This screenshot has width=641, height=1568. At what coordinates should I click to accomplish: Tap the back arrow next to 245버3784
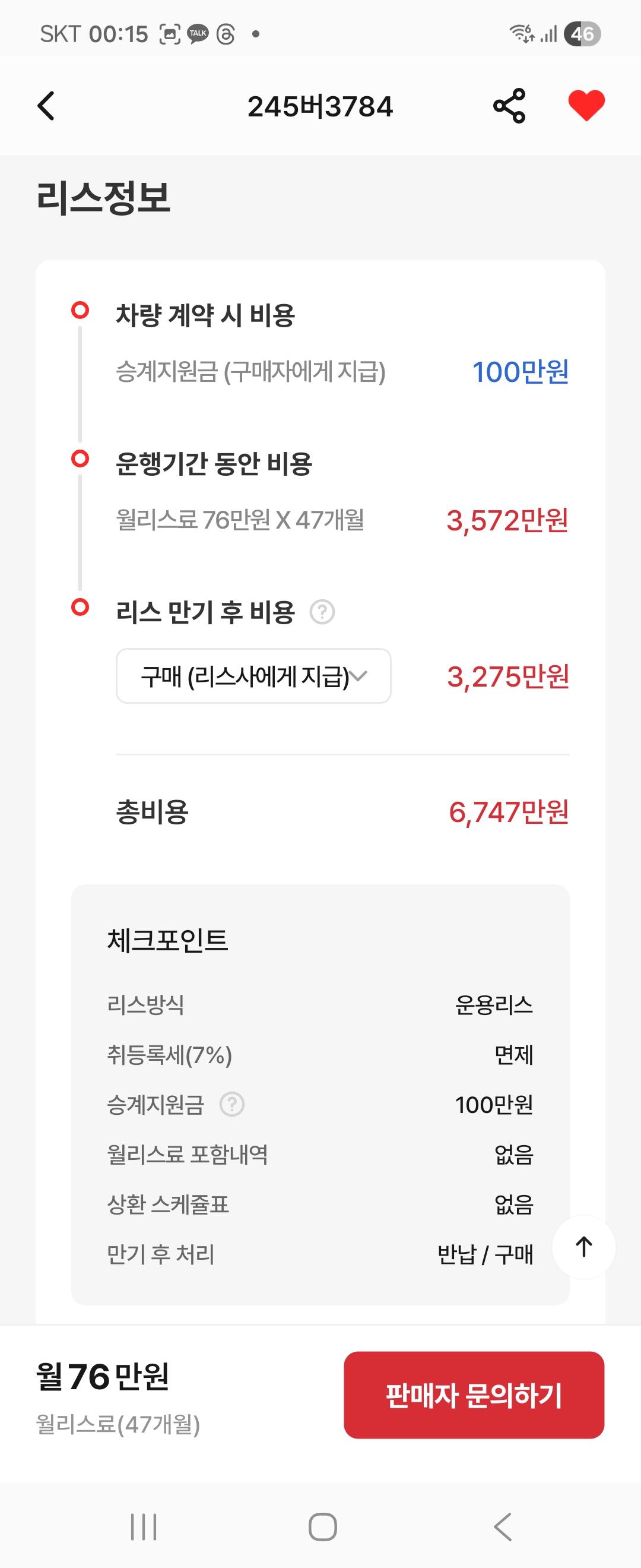click(45, 105)
